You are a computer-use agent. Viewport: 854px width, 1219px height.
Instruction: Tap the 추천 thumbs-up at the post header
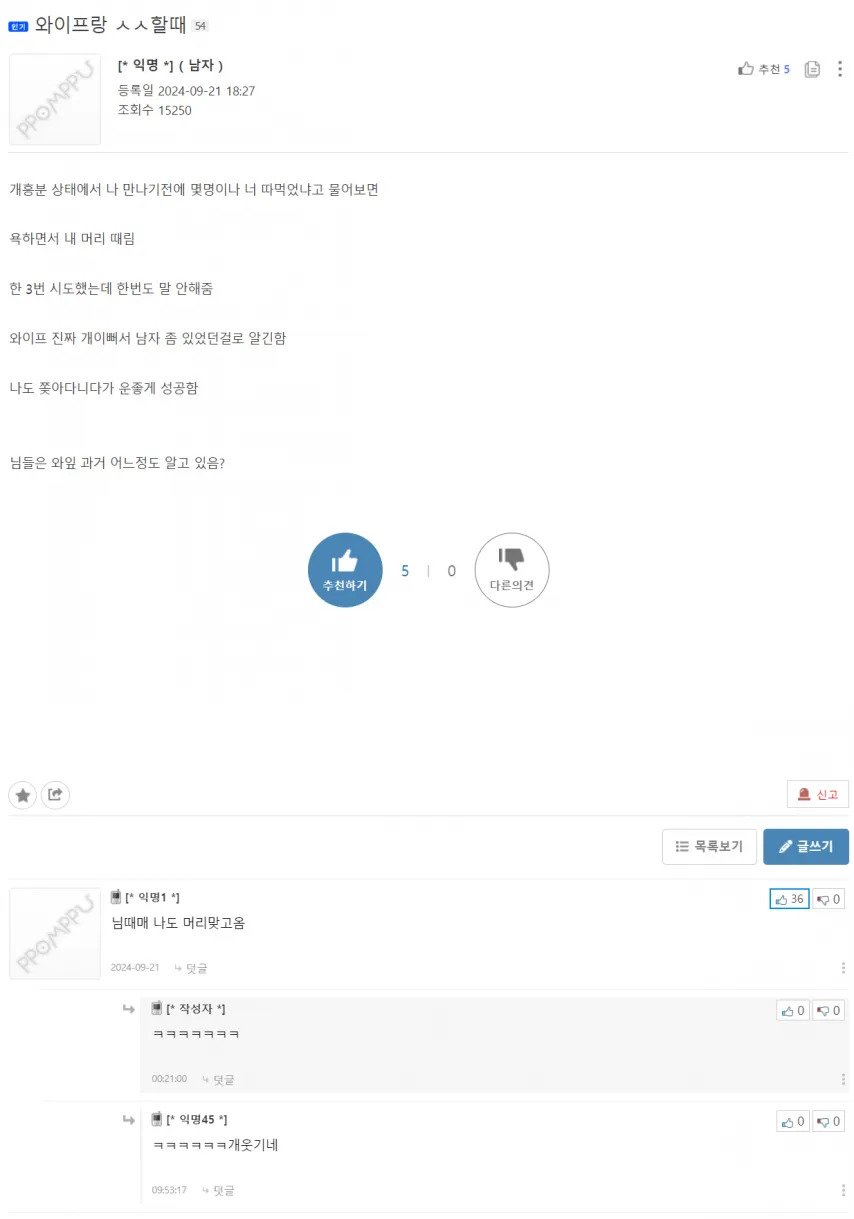763,69
